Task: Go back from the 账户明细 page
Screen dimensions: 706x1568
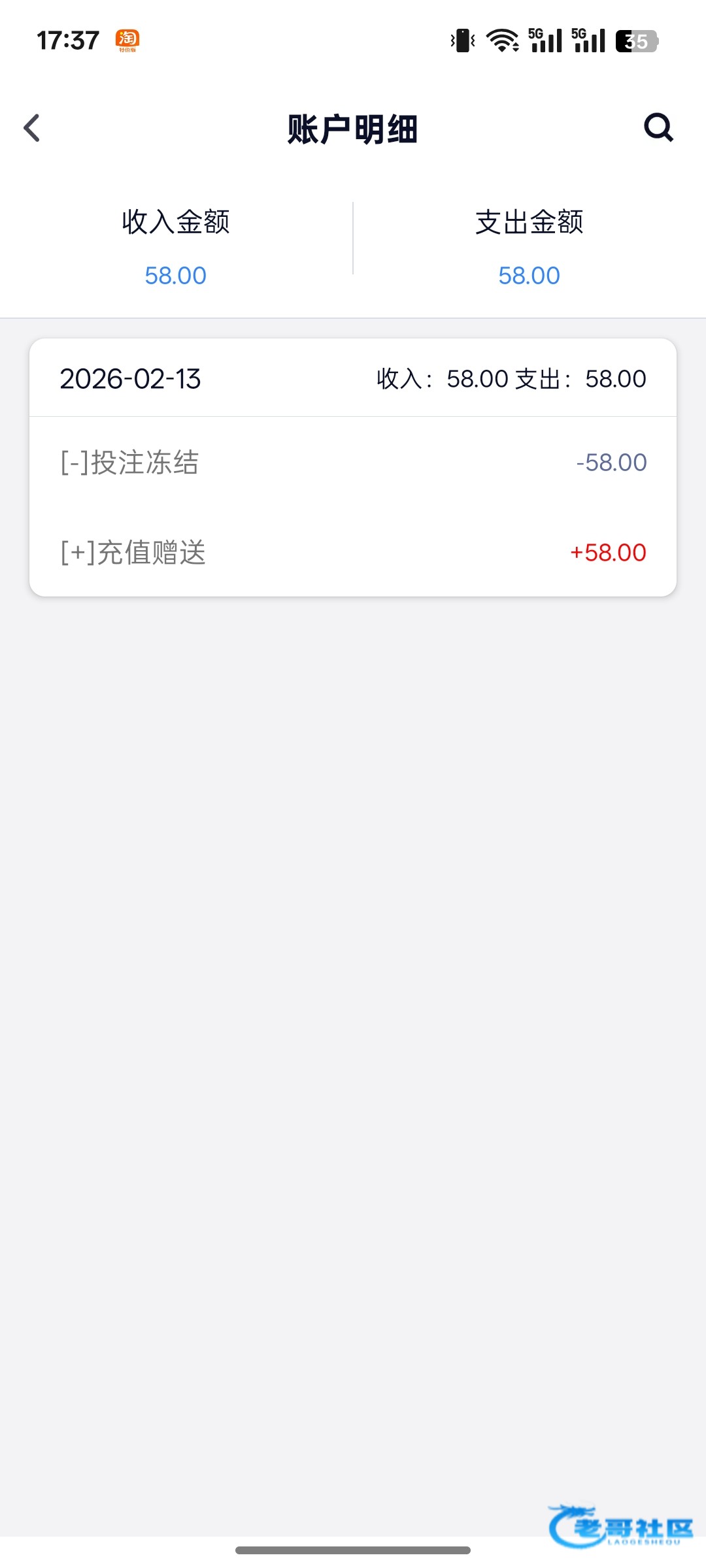Action: click(x=31, y=128)
